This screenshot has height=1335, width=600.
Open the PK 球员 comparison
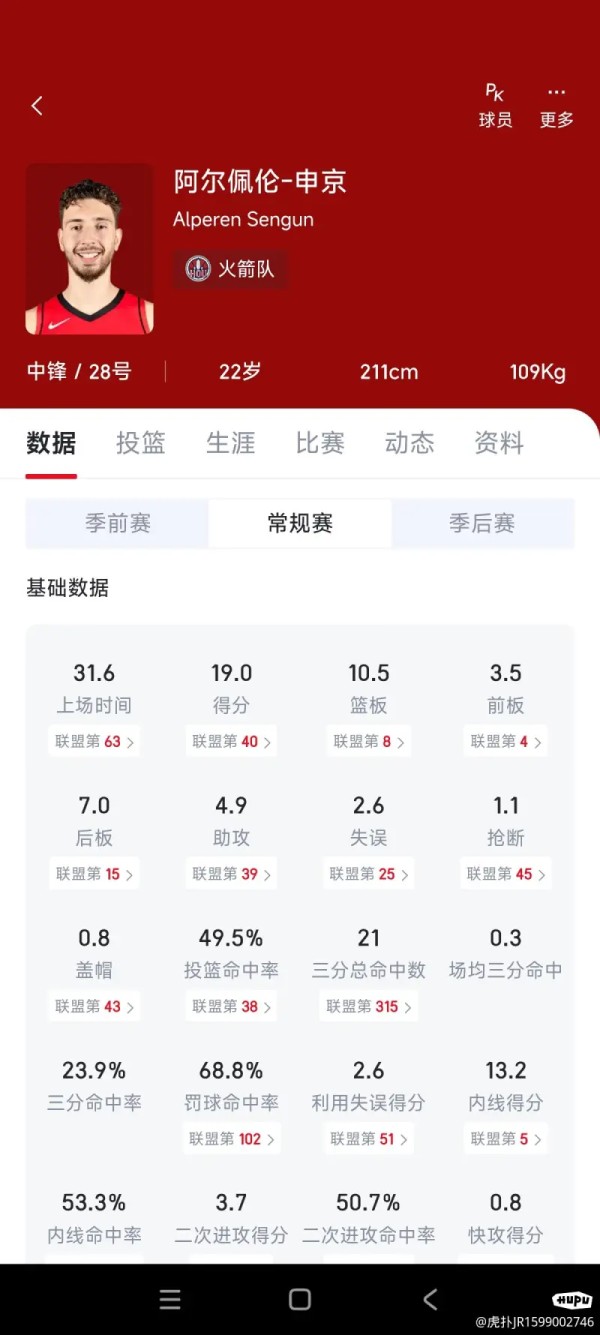tap(496, 106)
